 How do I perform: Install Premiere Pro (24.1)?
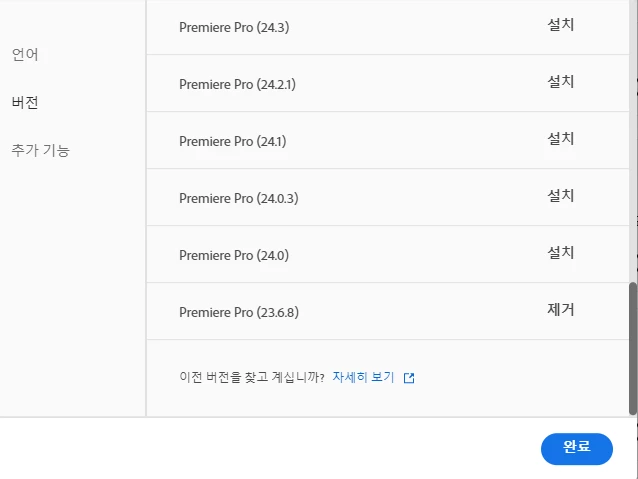[x=561, y=139]
